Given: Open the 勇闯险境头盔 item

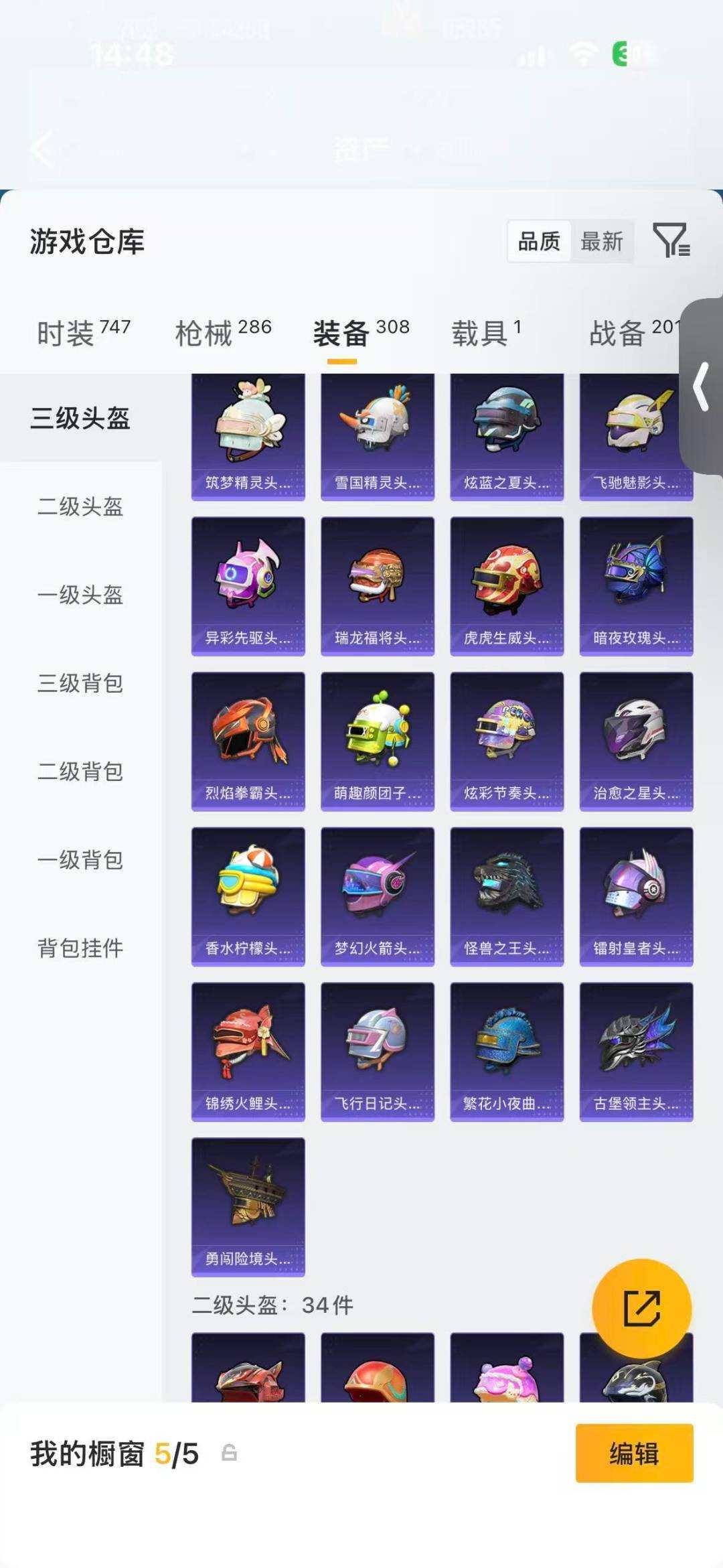Looking at the screenshot, I should pyautogui.click(x=247, y=1206).
